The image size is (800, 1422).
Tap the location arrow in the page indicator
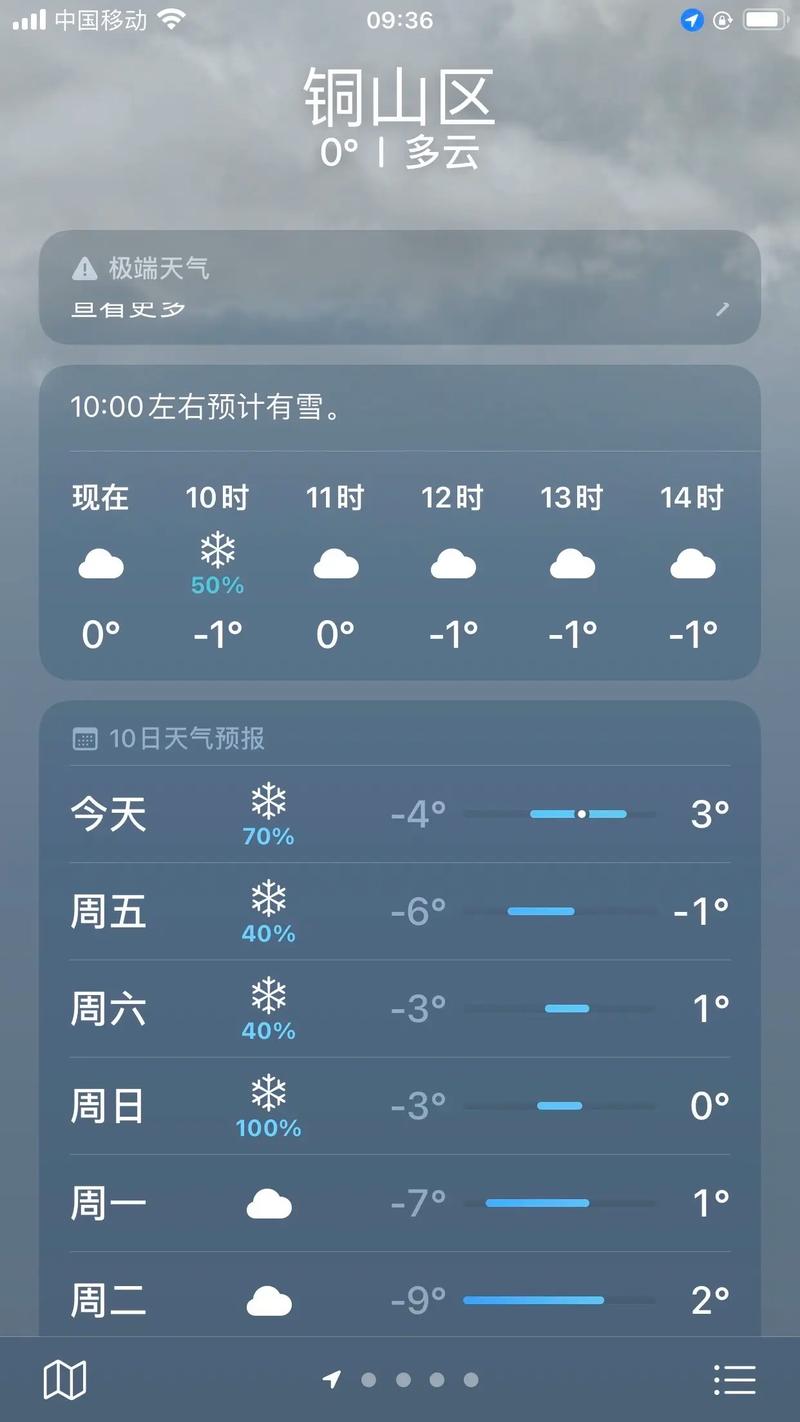(330, 1379)
